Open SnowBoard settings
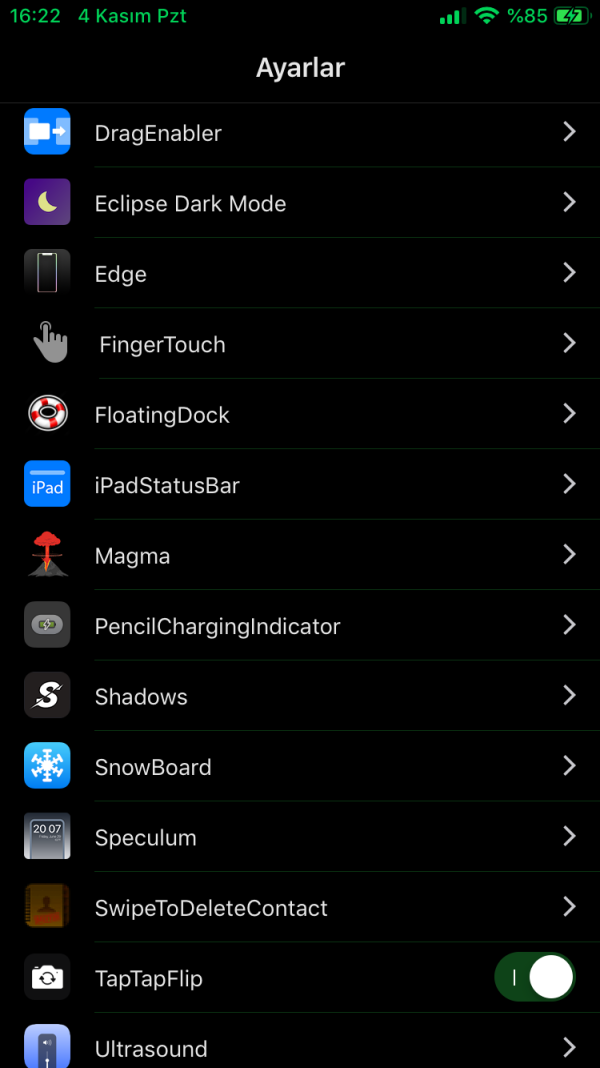Viewport: 600px width, 1068px height. click(300, 767)
